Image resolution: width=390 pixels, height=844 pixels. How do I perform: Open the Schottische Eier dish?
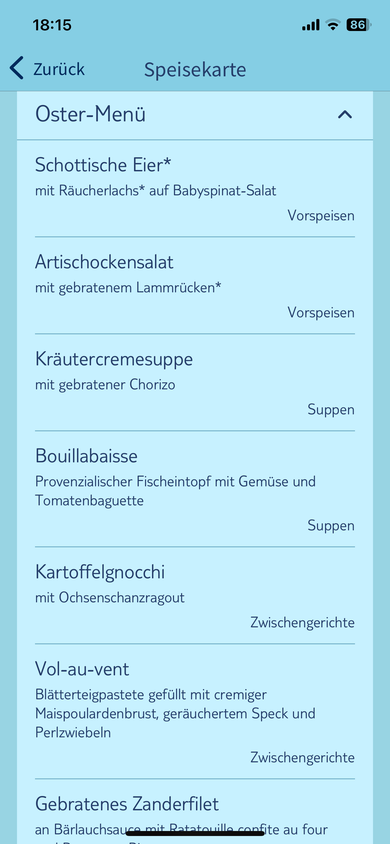[195, 188]
